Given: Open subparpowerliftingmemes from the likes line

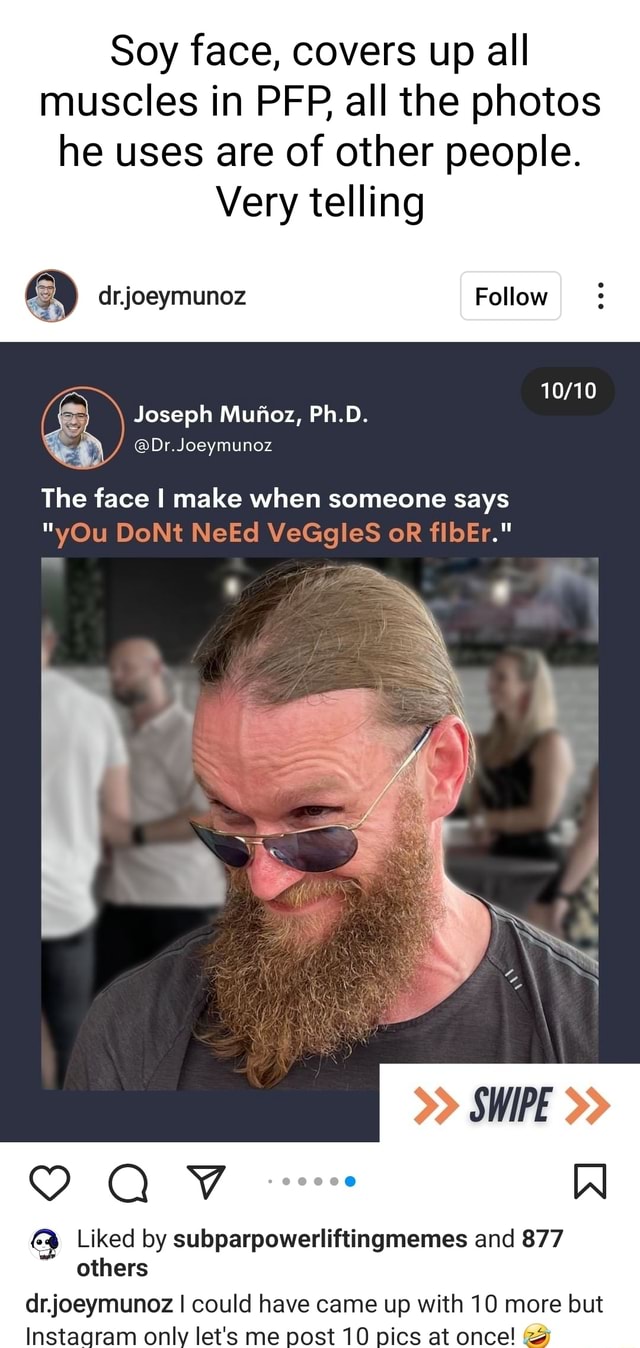Looking at the screenshot, I should tap(320, 1239).
